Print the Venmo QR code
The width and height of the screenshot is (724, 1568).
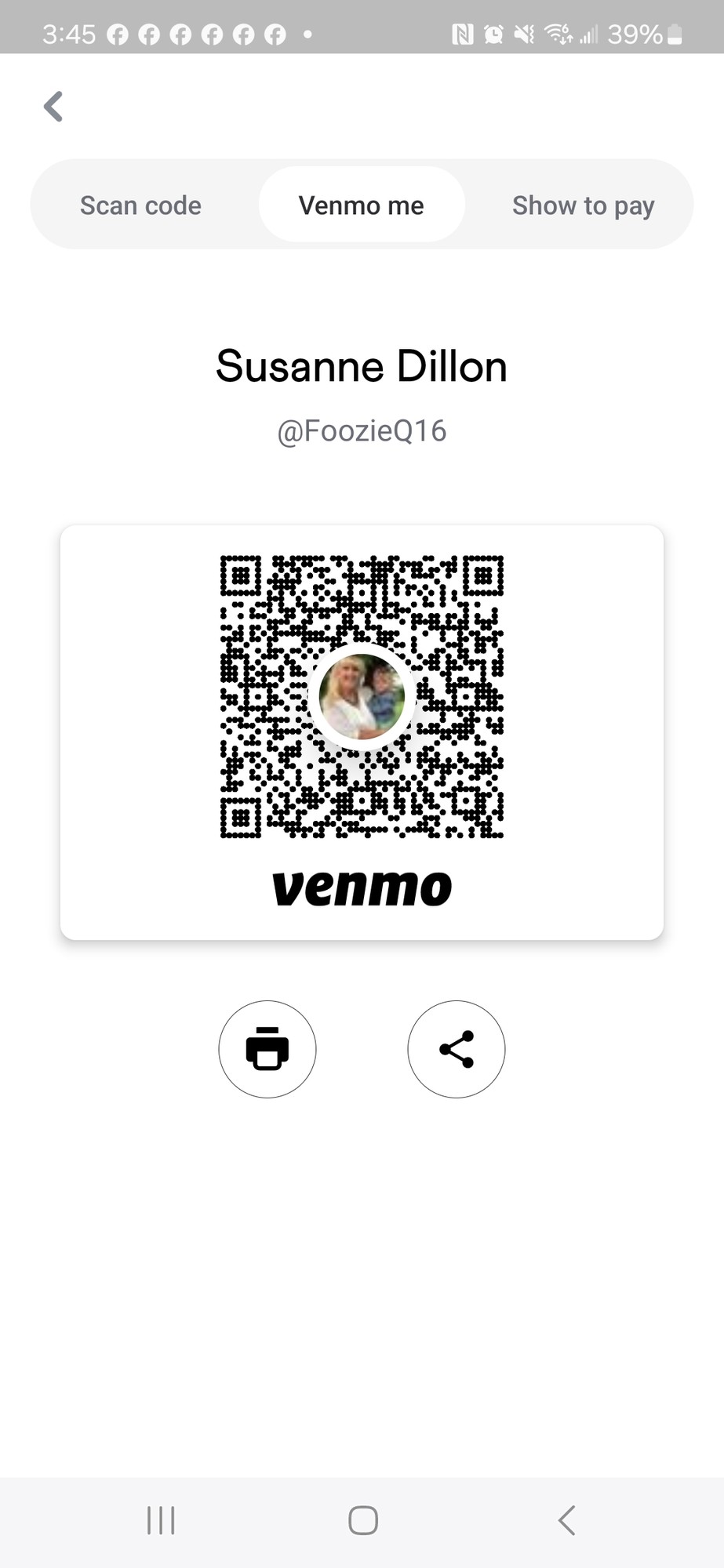coord(267,1049)
